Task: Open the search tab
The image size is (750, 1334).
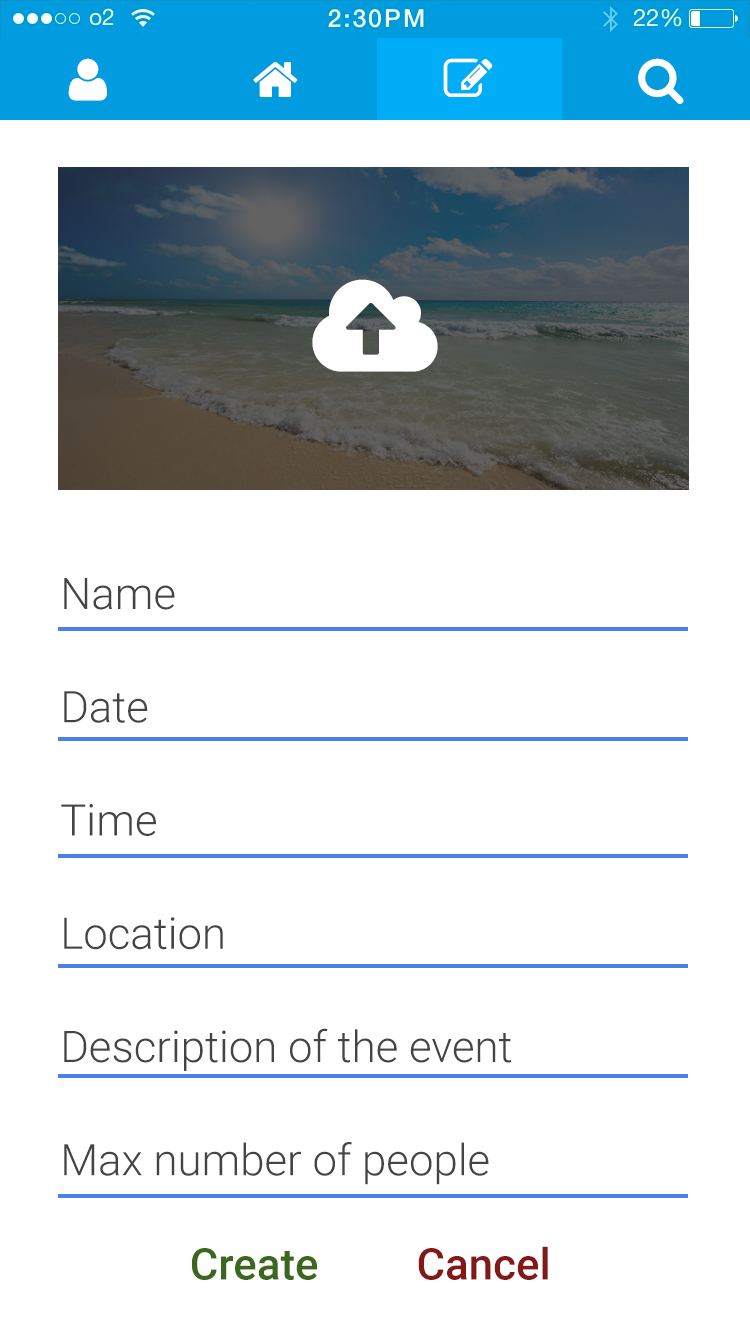Action: [660, 80]
